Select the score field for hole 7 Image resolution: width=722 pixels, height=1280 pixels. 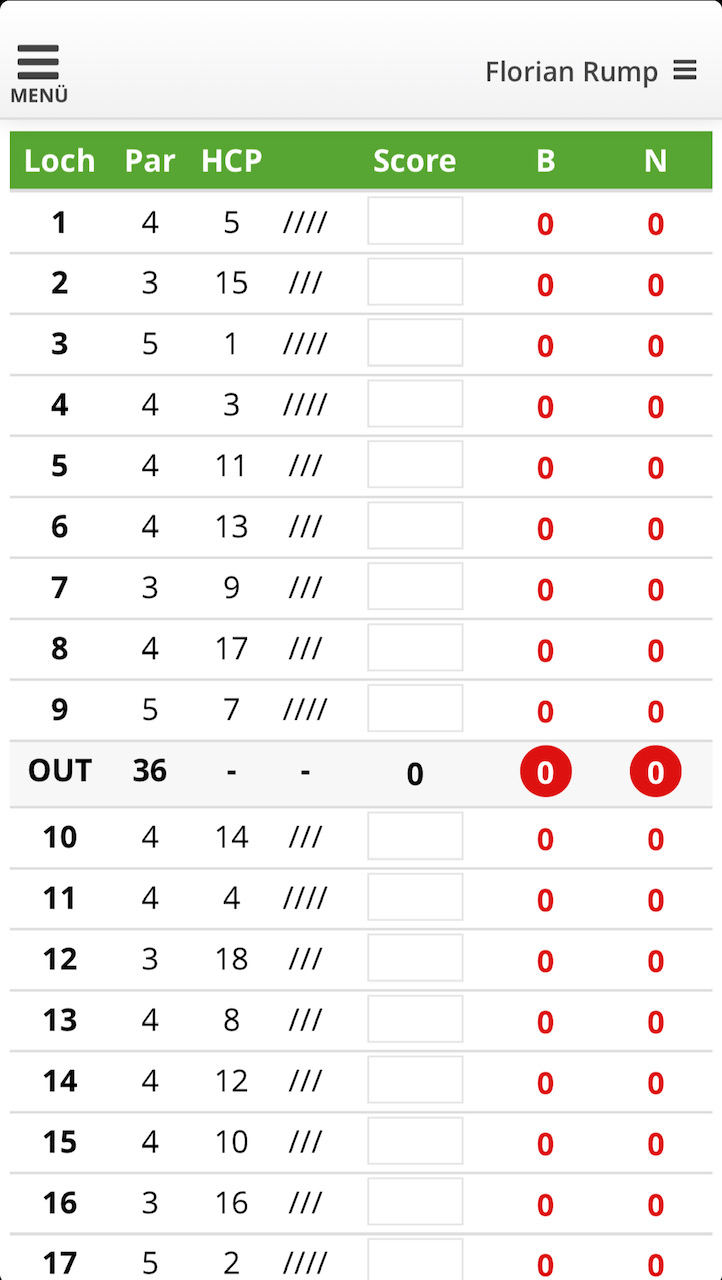tap(415, 587)
